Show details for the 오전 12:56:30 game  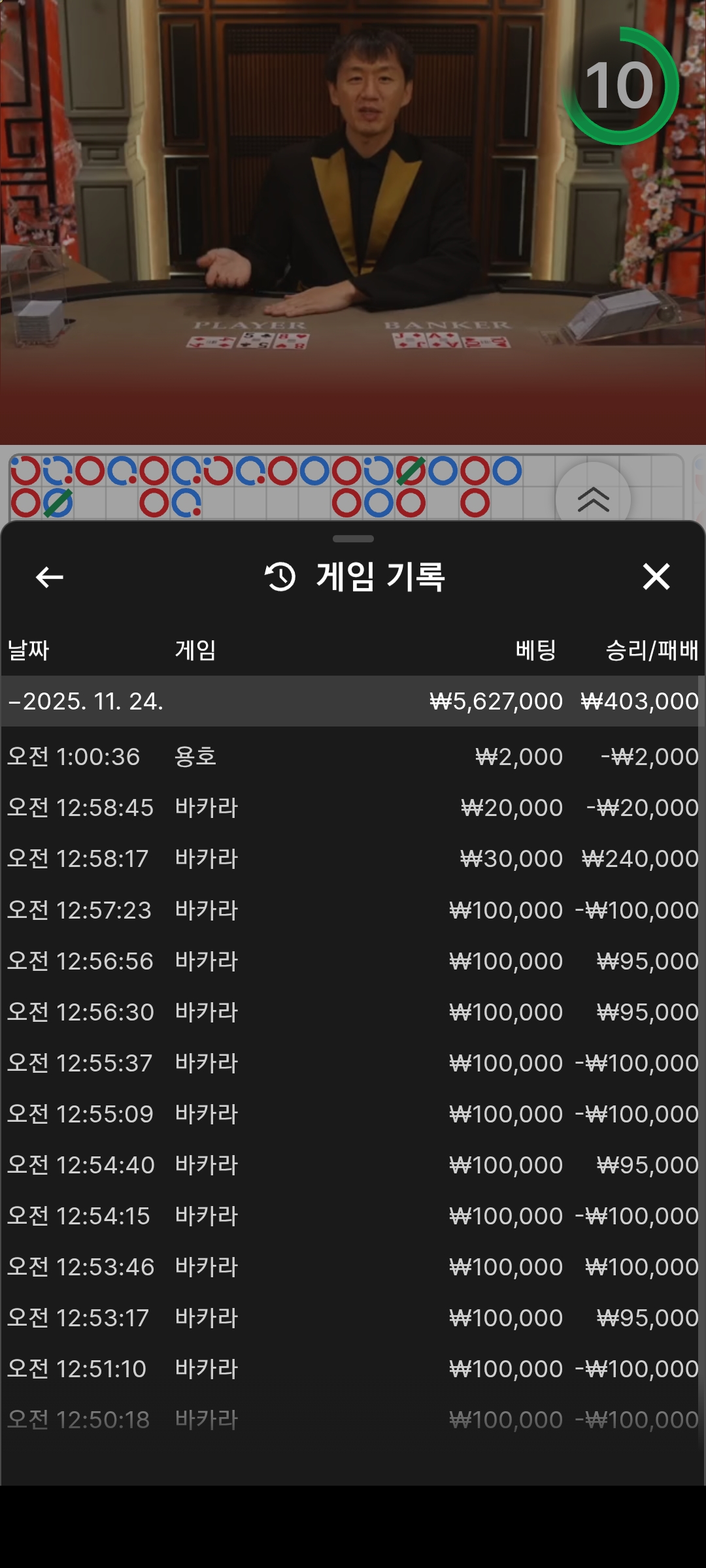[353, 1012]
